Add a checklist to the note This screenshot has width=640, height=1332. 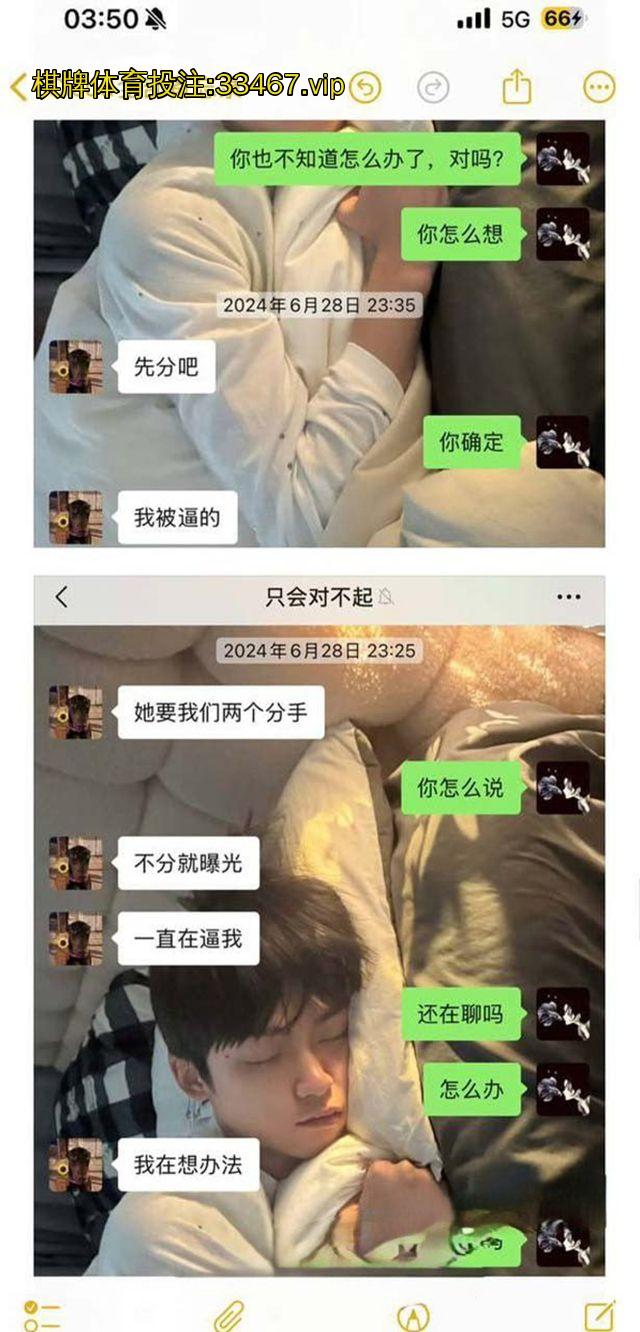pos(42,1314)
